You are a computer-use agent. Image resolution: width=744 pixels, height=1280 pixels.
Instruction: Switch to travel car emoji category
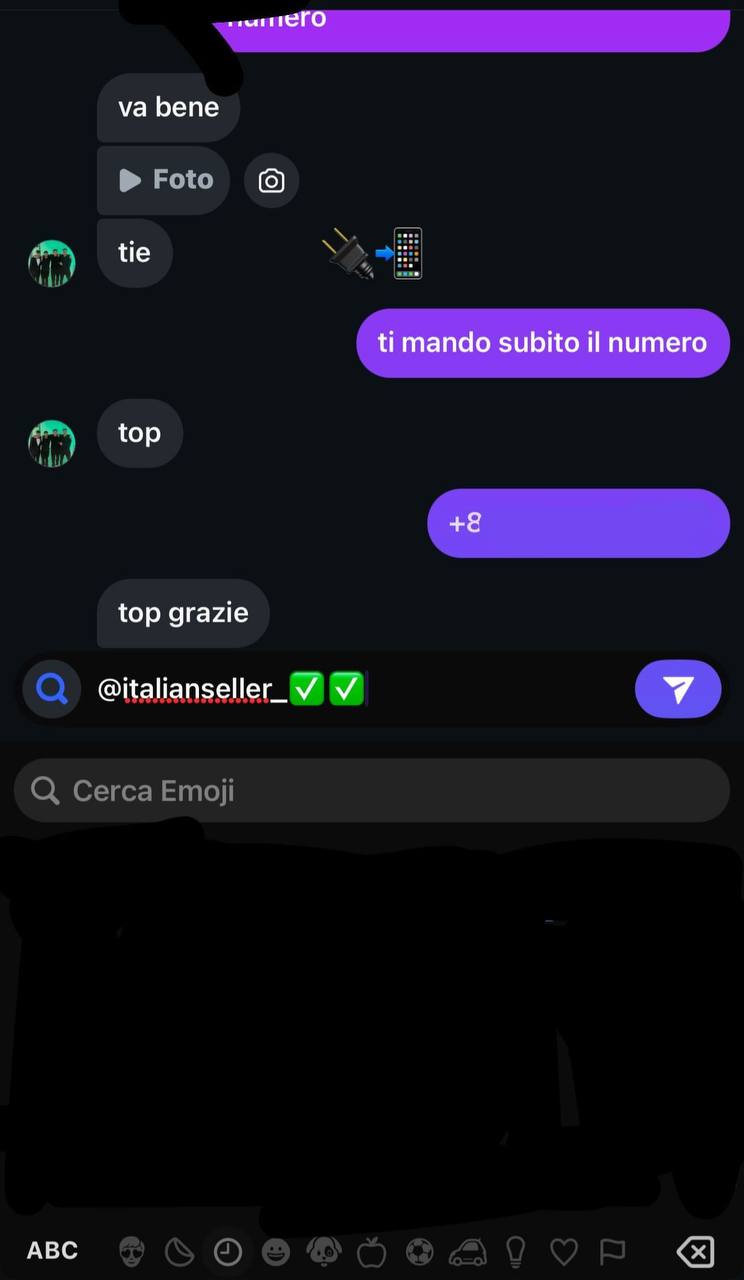pyautogui.click(x=468, y=1251)
